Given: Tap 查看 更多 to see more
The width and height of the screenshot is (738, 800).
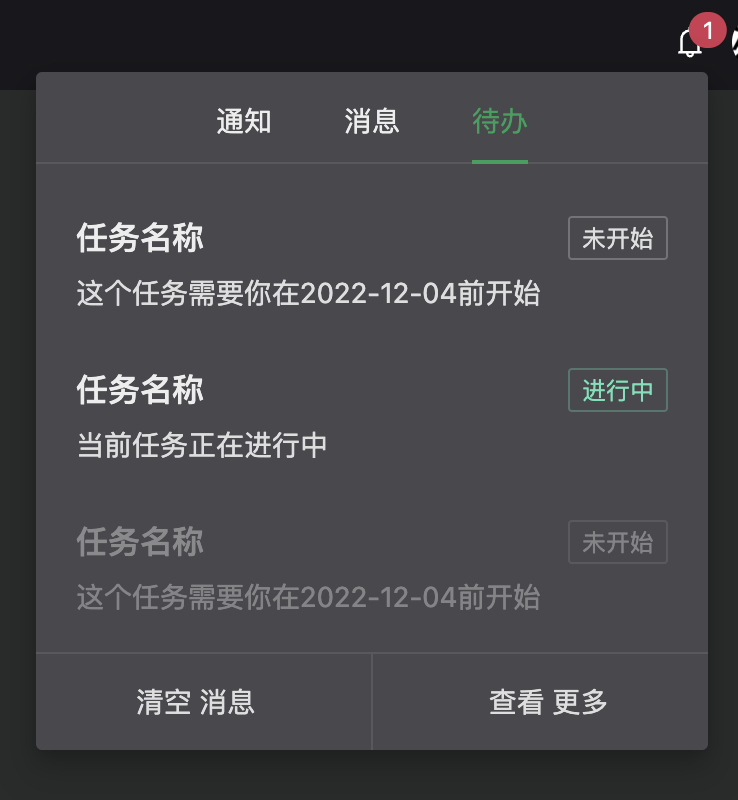Looking at the screenshot, I should [x=548, y=702].
